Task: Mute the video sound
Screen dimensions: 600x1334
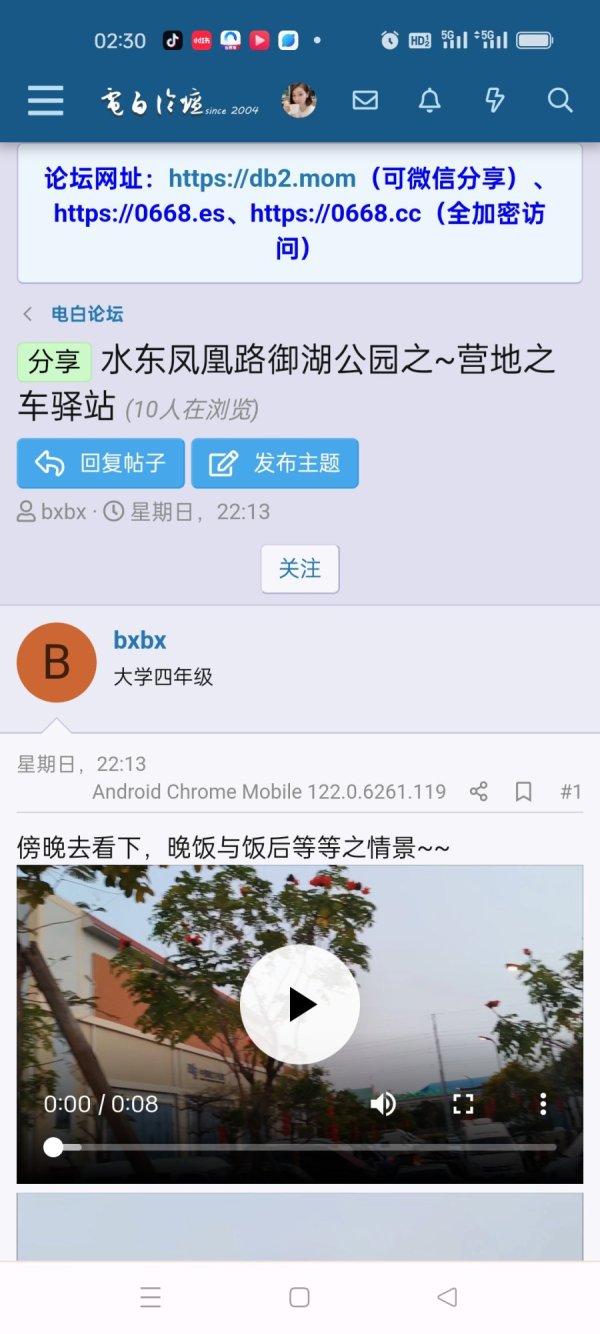Action: click(x=383, y=1104)
